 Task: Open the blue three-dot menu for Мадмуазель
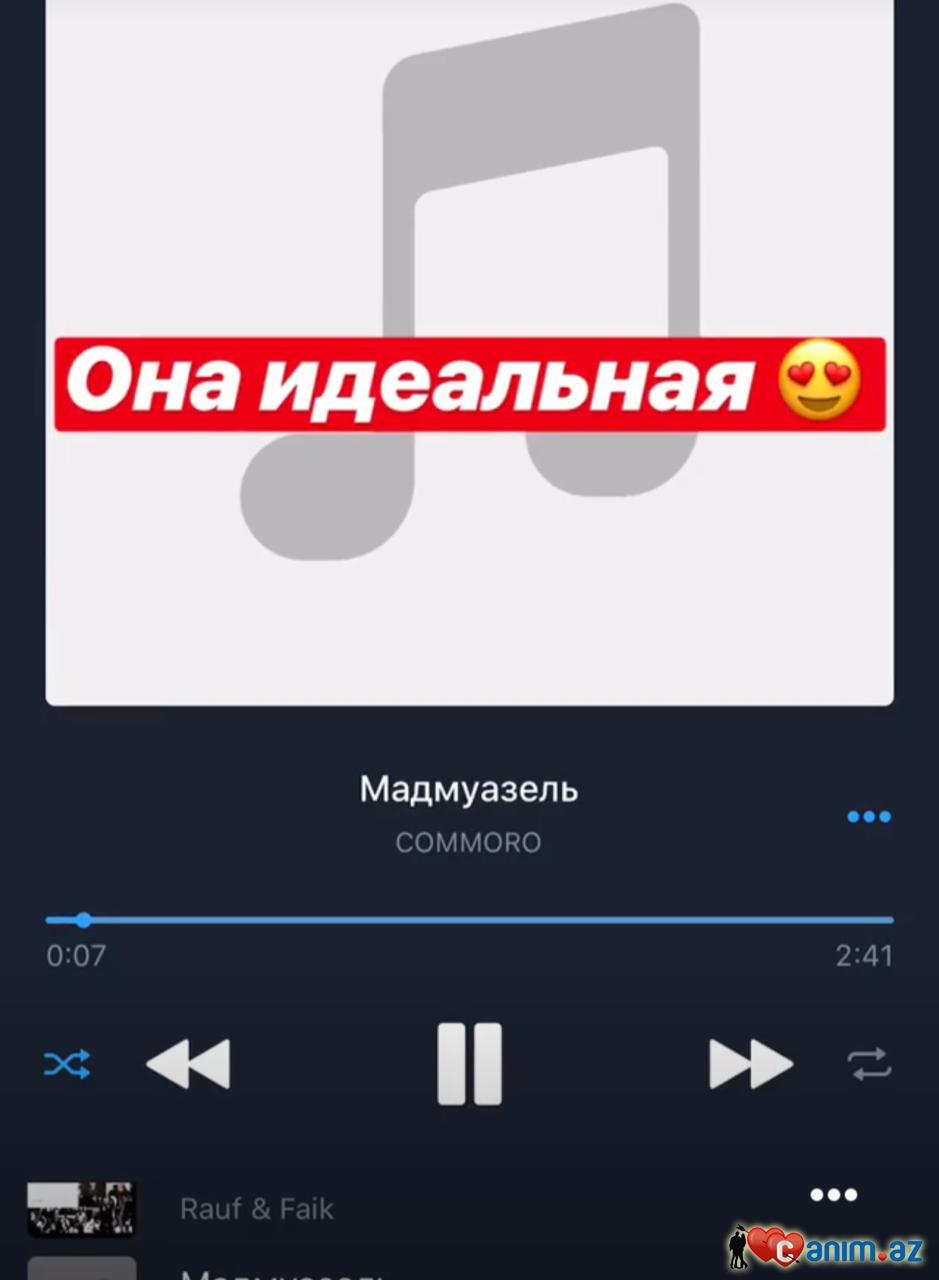(x=868, y=817)
